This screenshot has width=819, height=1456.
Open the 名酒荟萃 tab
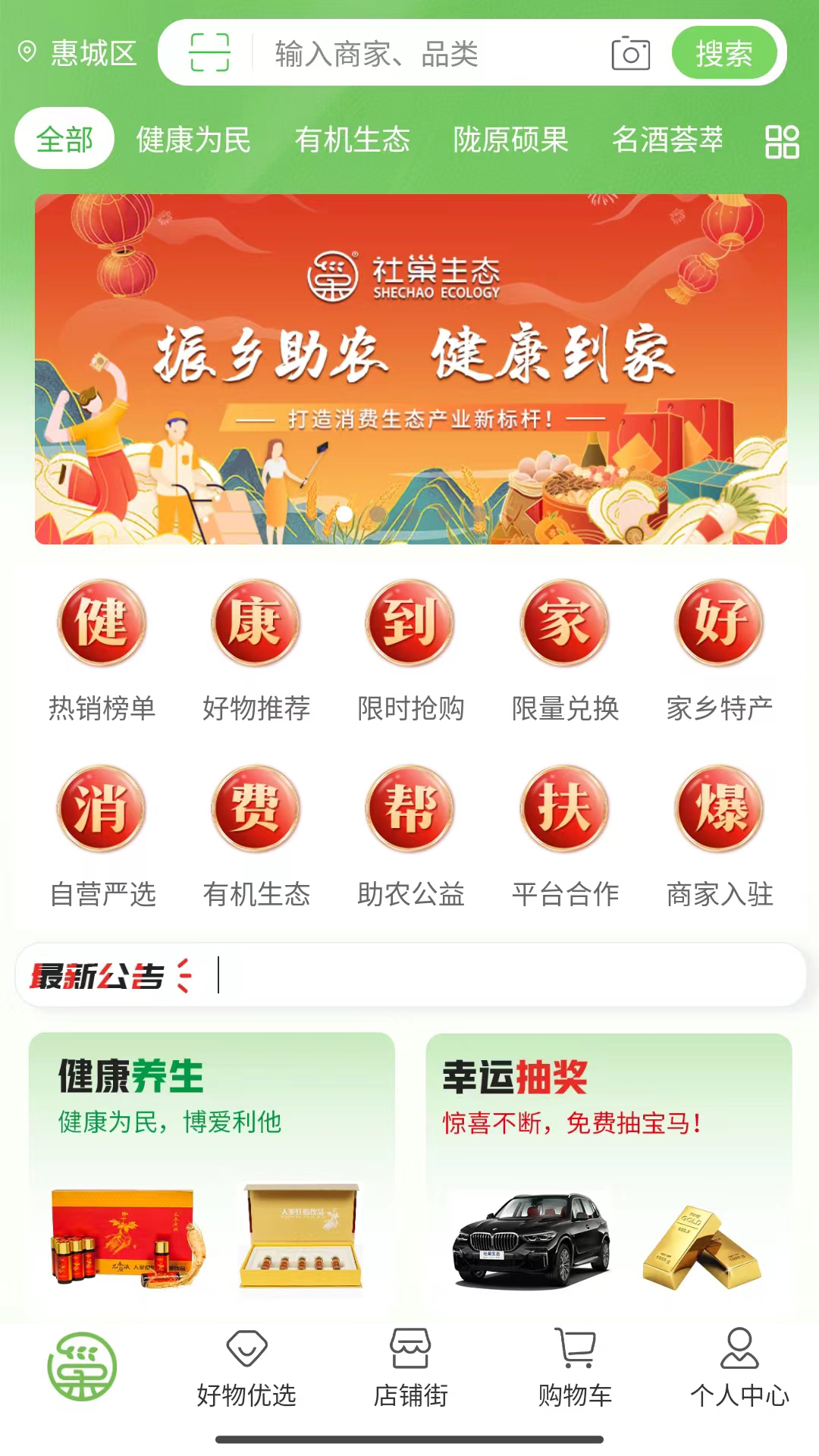tap(668, 140)
